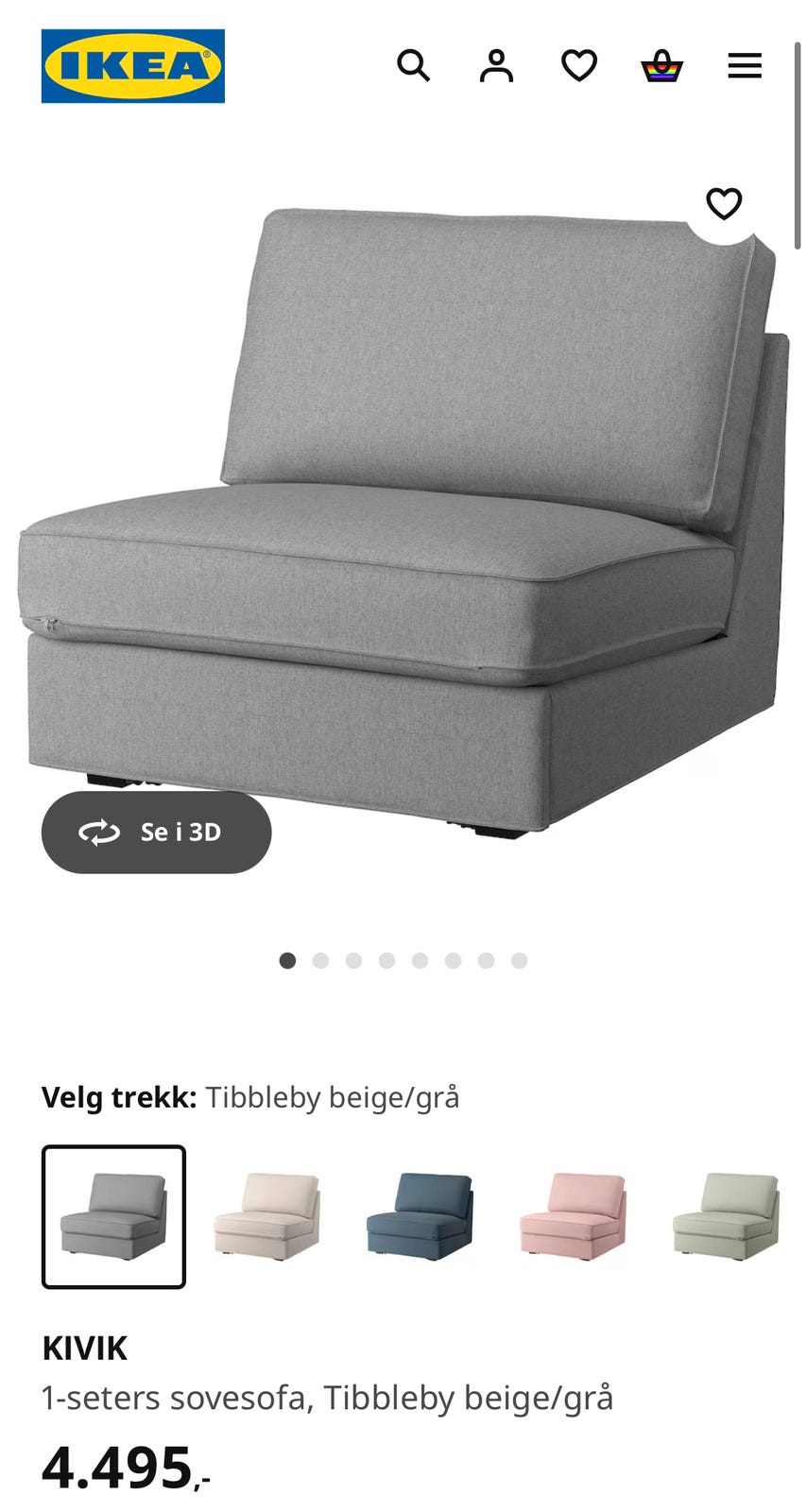Select the grey Tibbleby cover swatch

pyautogui.click(x=114, y=1216)
